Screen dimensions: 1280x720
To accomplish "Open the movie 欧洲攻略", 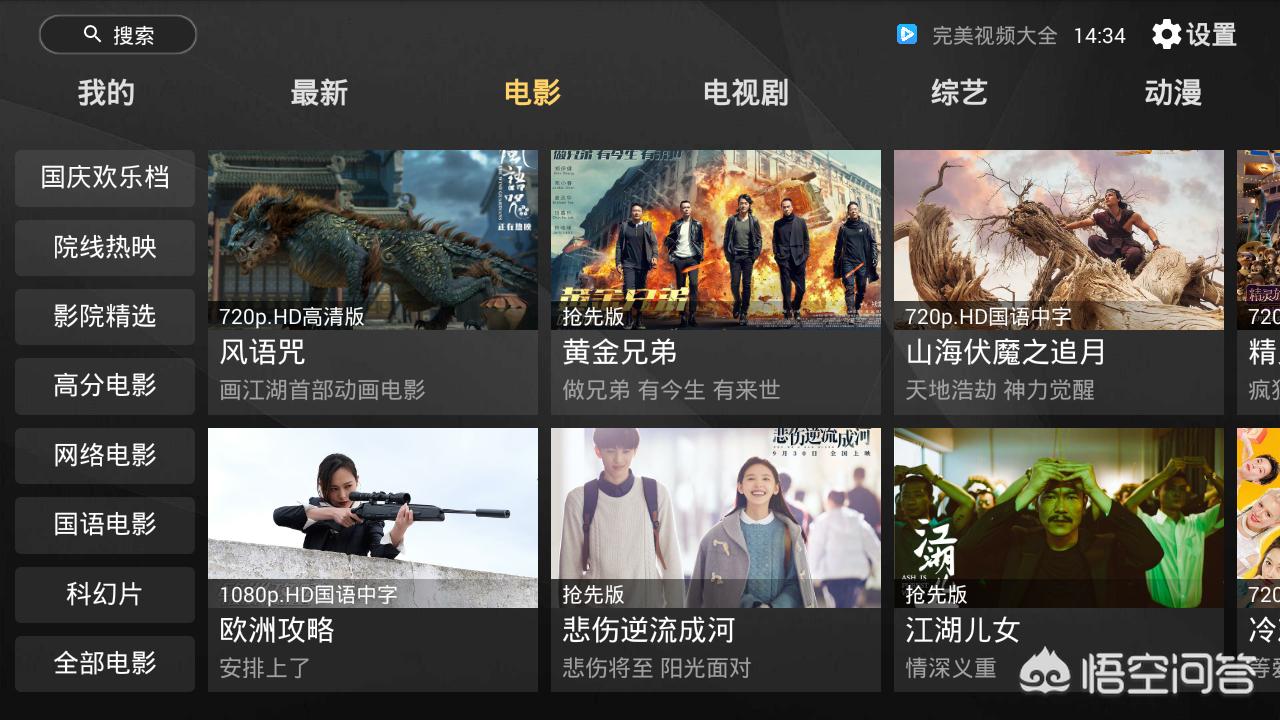I will tap(373, 560).
